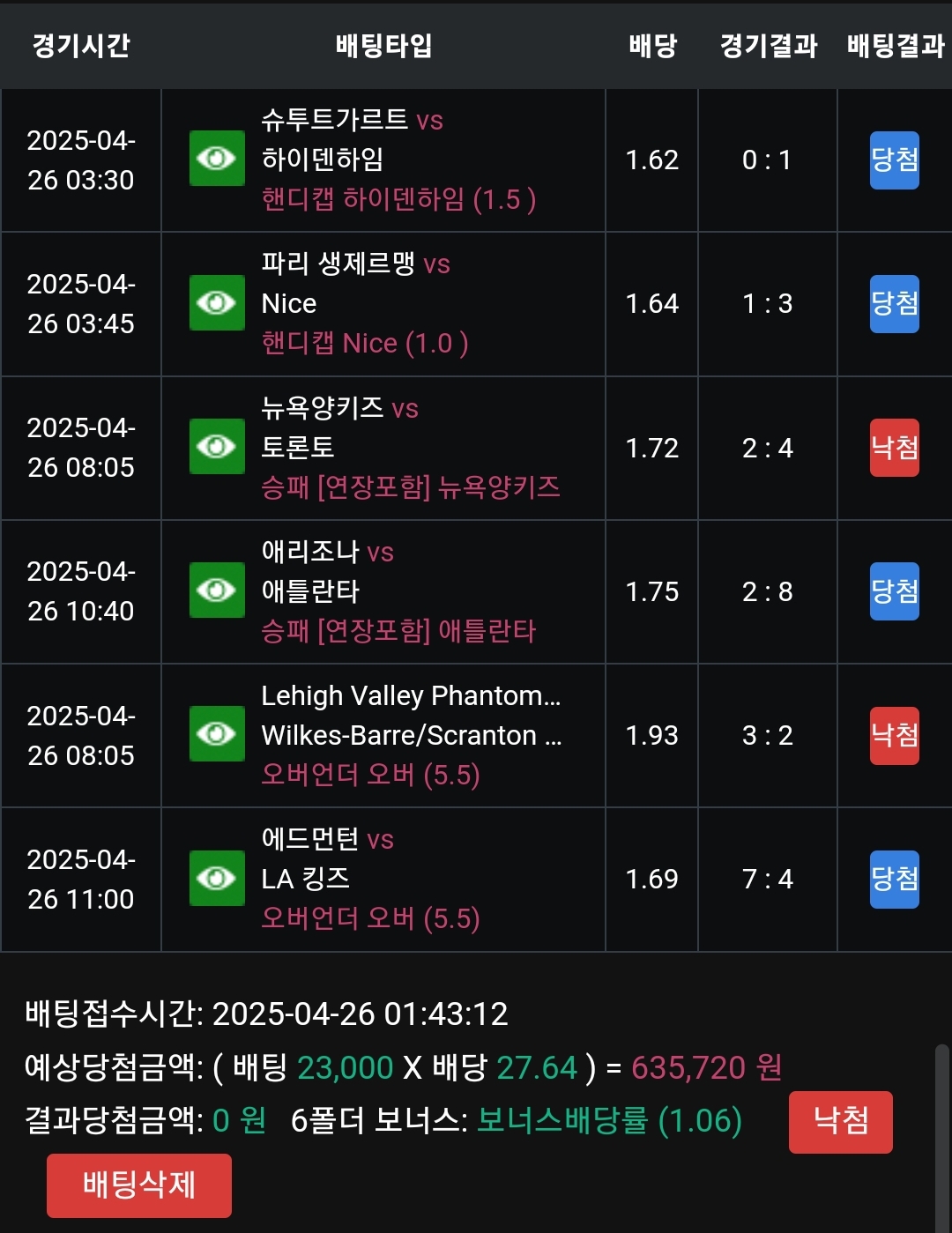952x1233 pixels.
Task: Tap the eye icon for 슈투트가르트 vs 하이덴하임
Action: (217, 159)
